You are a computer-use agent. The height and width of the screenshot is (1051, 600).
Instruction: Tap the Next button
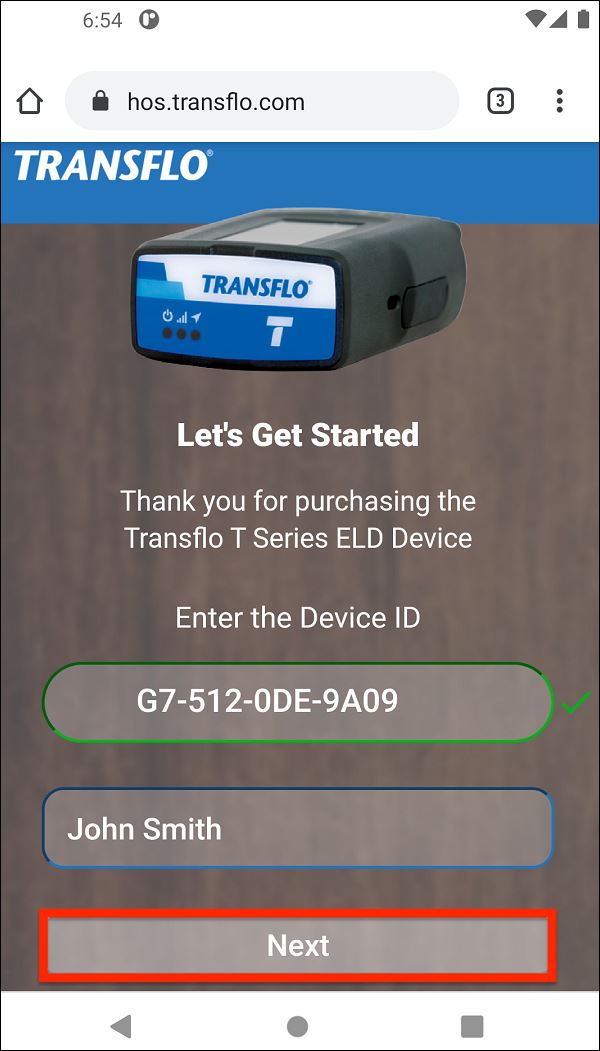pyautogui.click(x=298, y=945)
